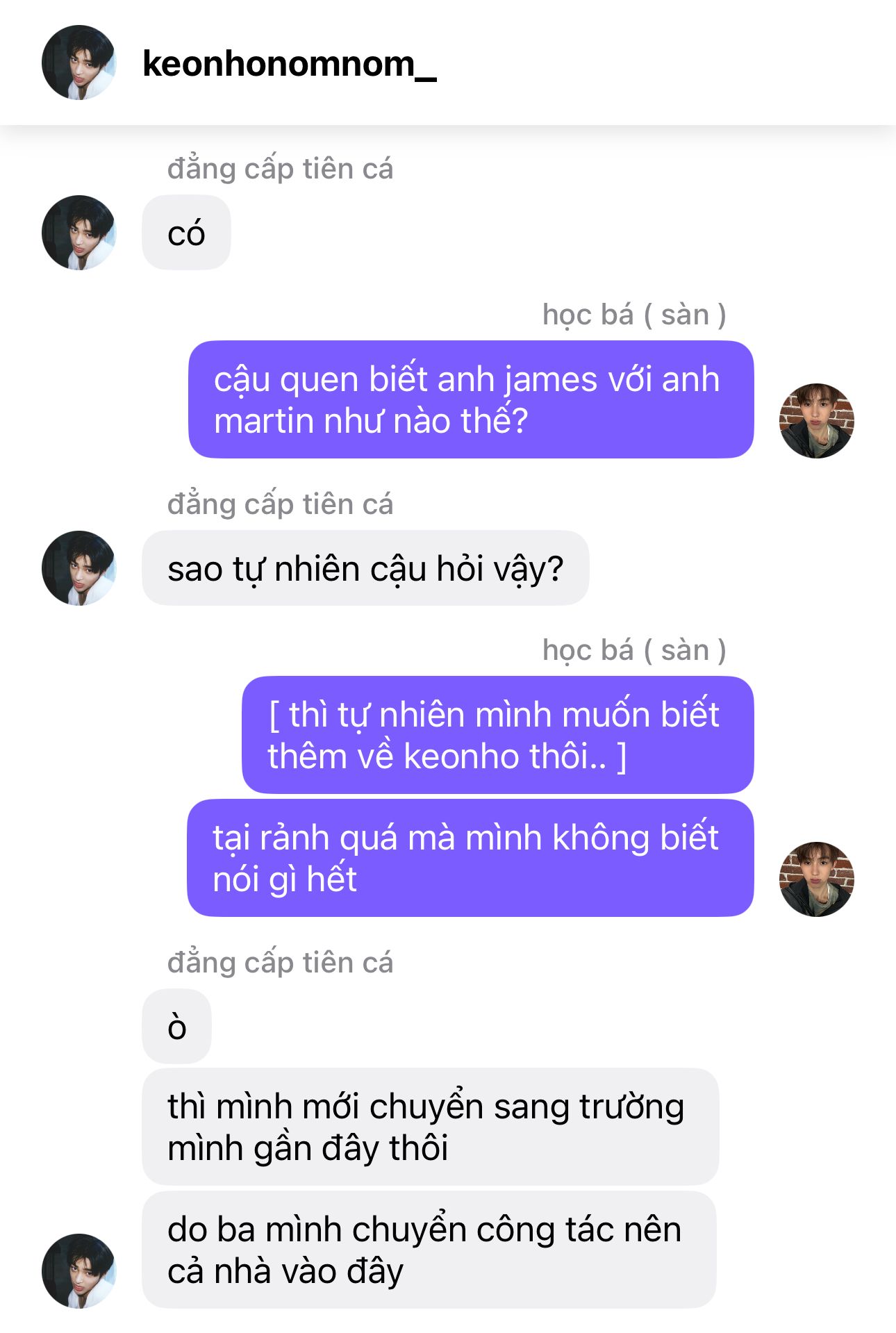This screenshot has width=896, height=1333.
Task: Open the keonhonomnom_ username in the header
Action: 289,64
